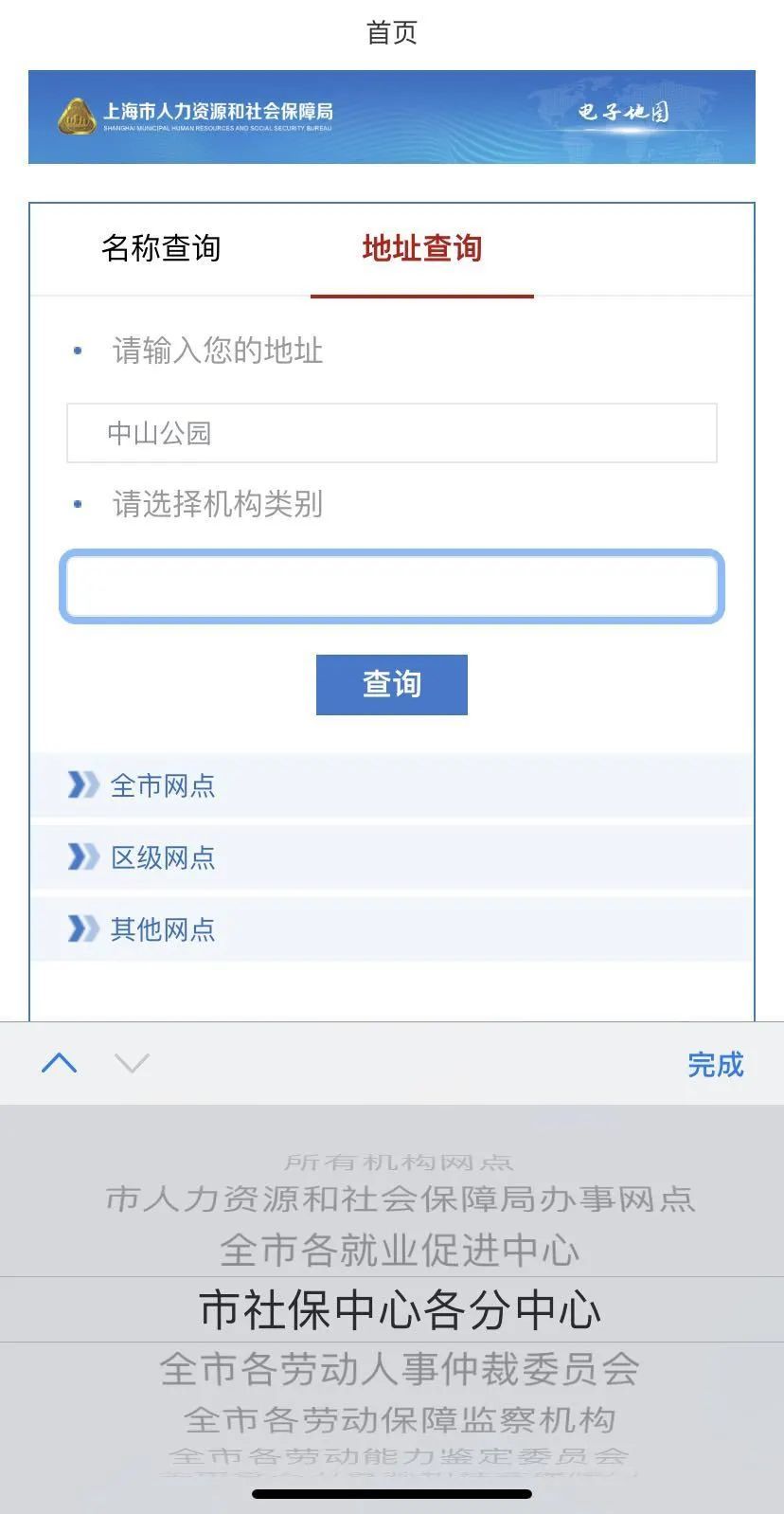Switch to the 名称查询 tab
The height and width of the screenshot is (1514, 784).
click(x=161, y=248)
